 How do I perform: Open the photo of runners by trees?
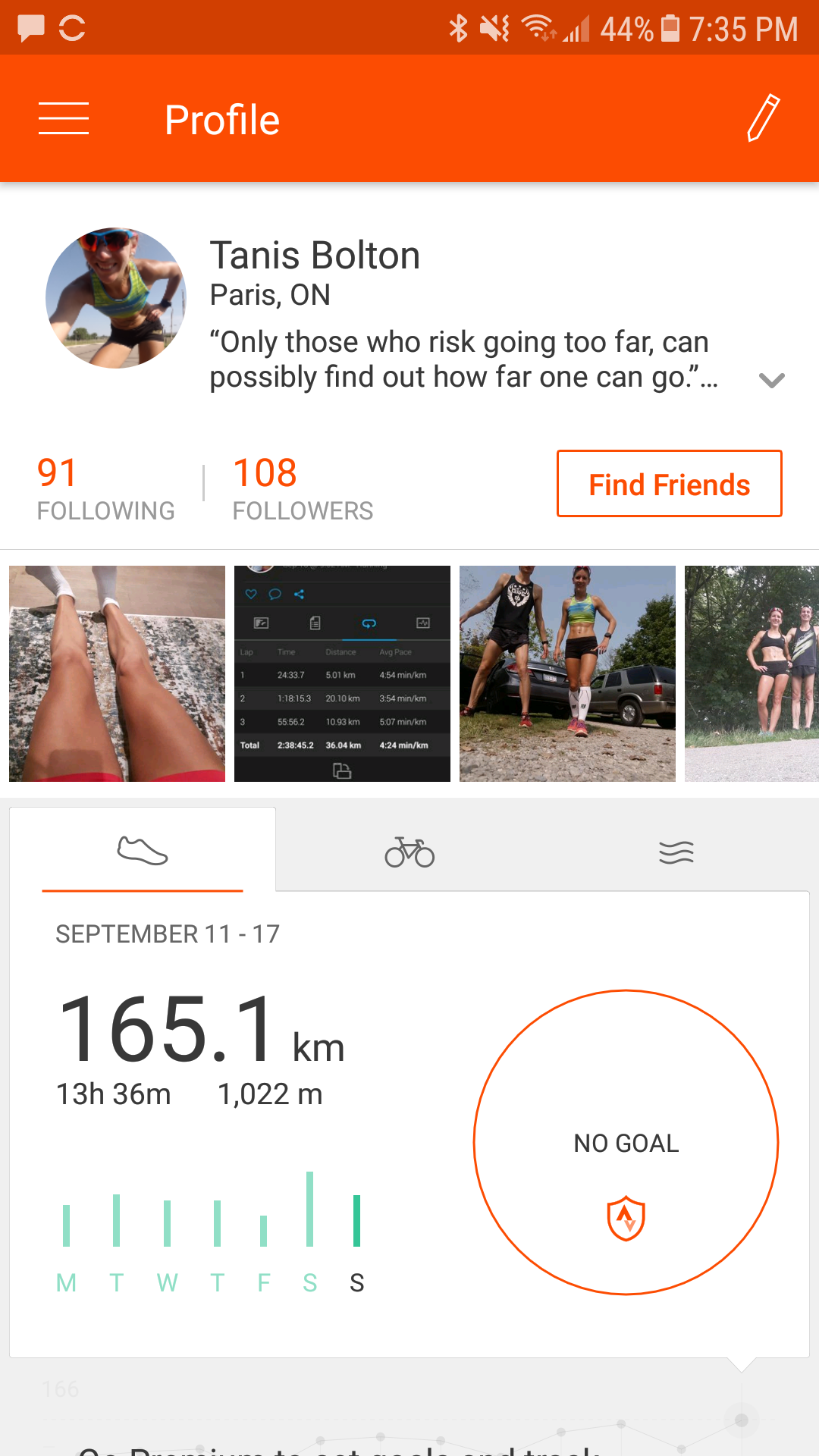point(752,673)
